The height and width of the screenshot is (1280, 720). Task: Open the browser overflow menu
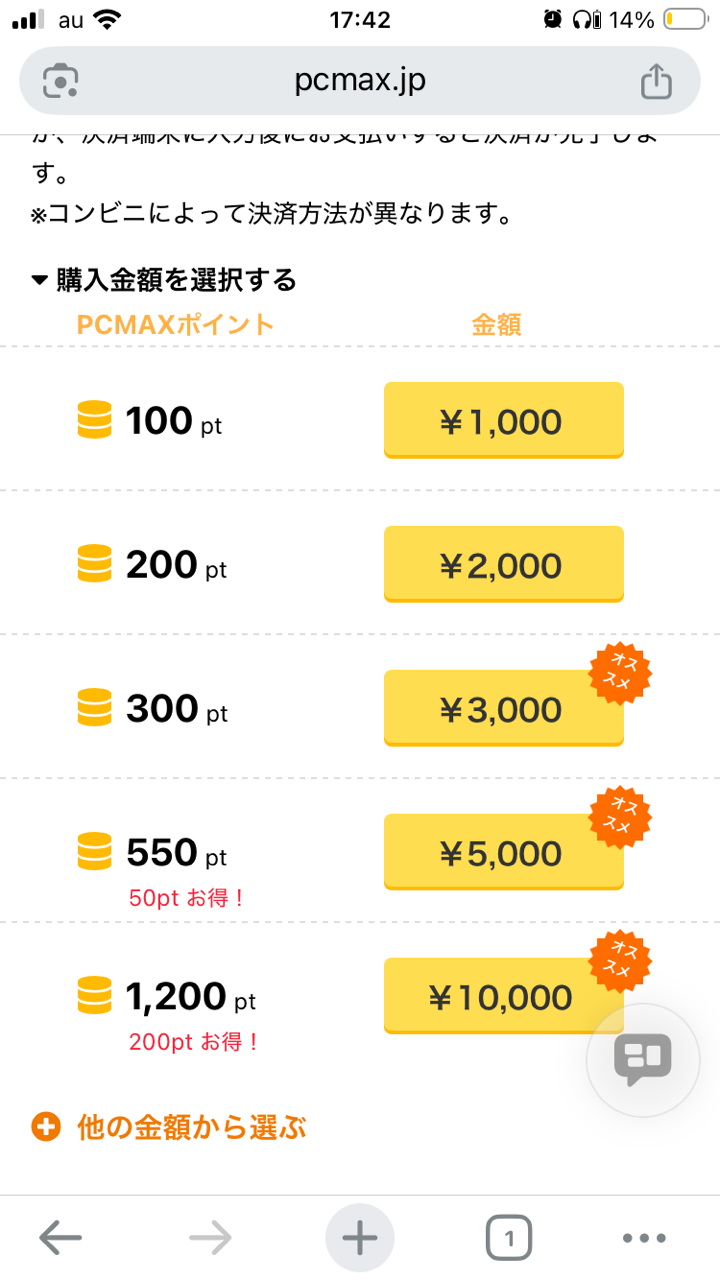pos(643,1240)
